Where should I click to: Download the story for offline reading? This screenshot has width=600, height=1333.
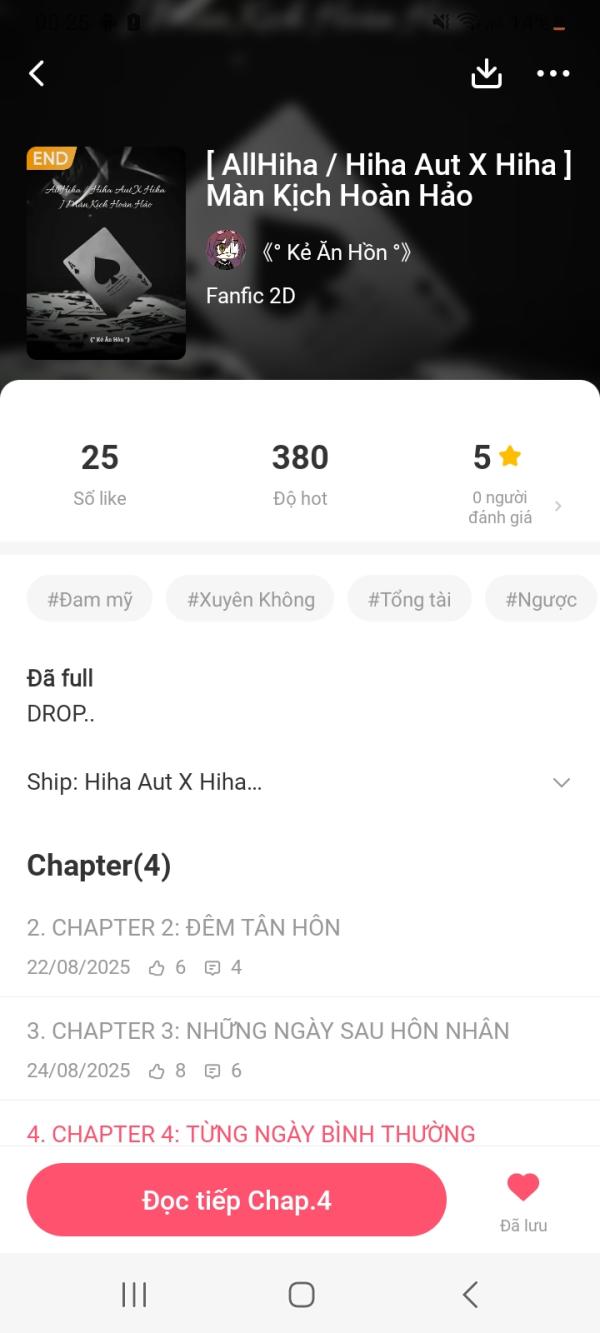click(x=486, y=73)
